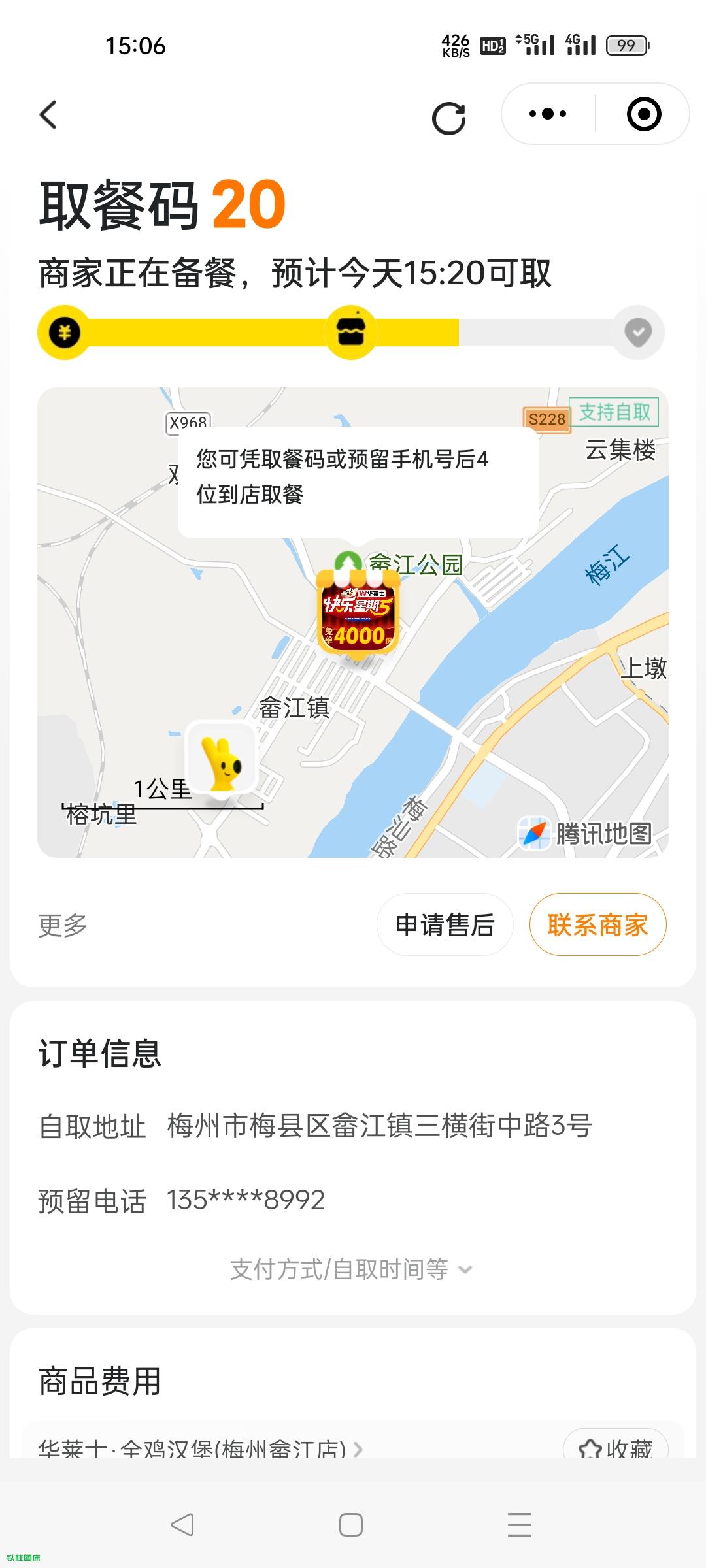Image resolution: width=706 pixels, height=1568 pixels.
Task: Tap the system home button
Action: pyautogui.click(x=351, y=1525)
